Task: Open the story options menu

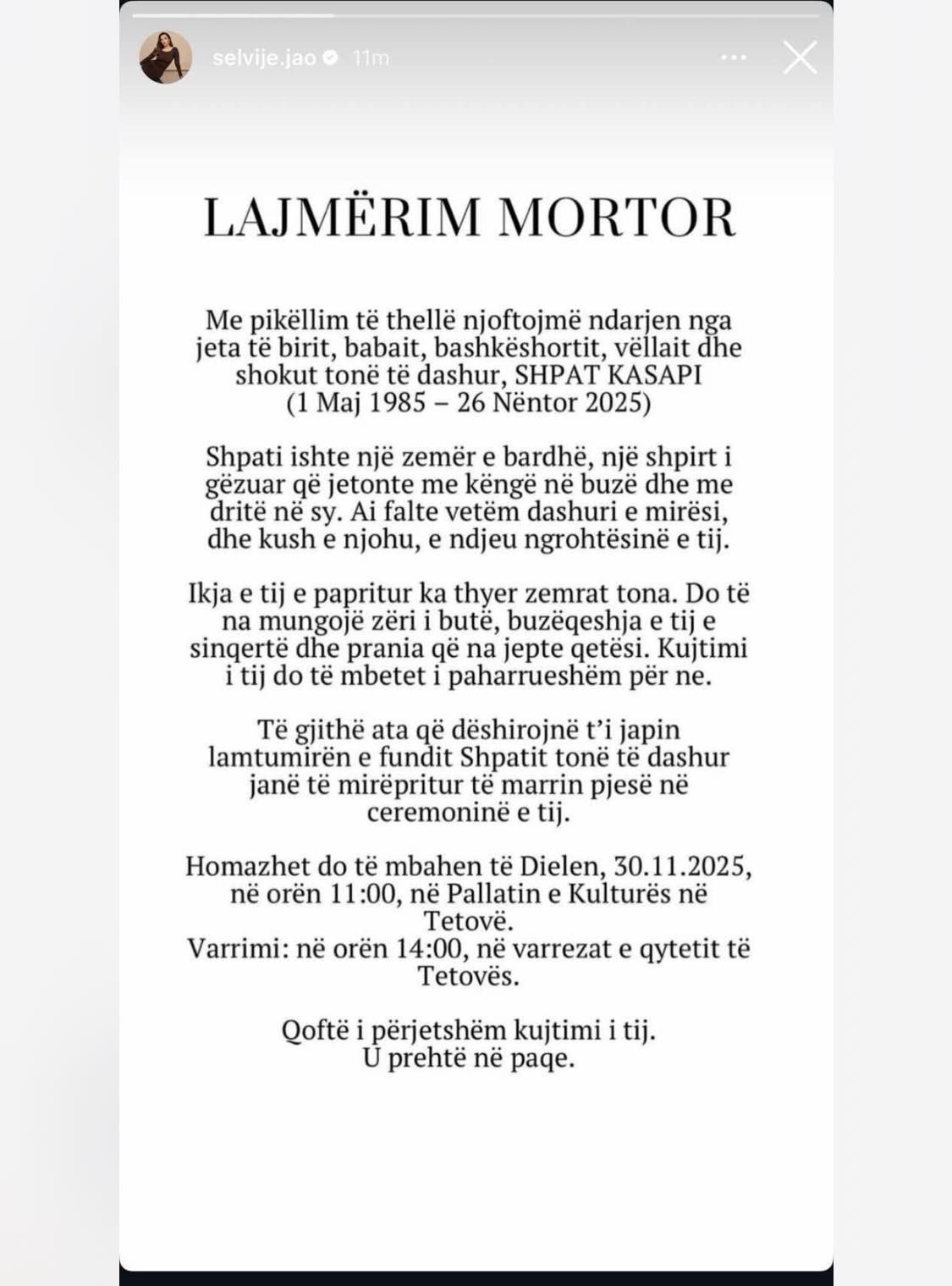Action: coord(734,58)
